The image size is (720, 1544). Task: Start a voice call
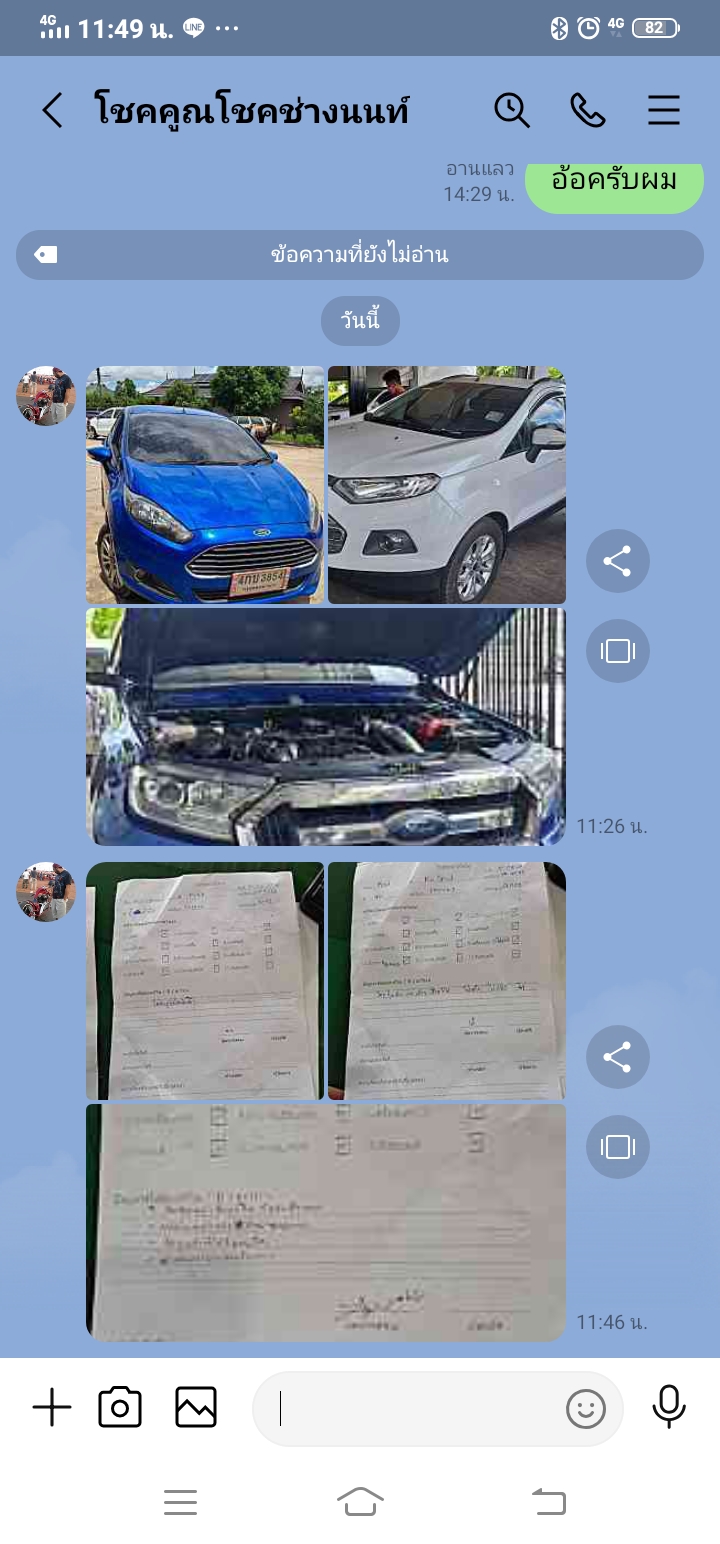pos(588,110)
